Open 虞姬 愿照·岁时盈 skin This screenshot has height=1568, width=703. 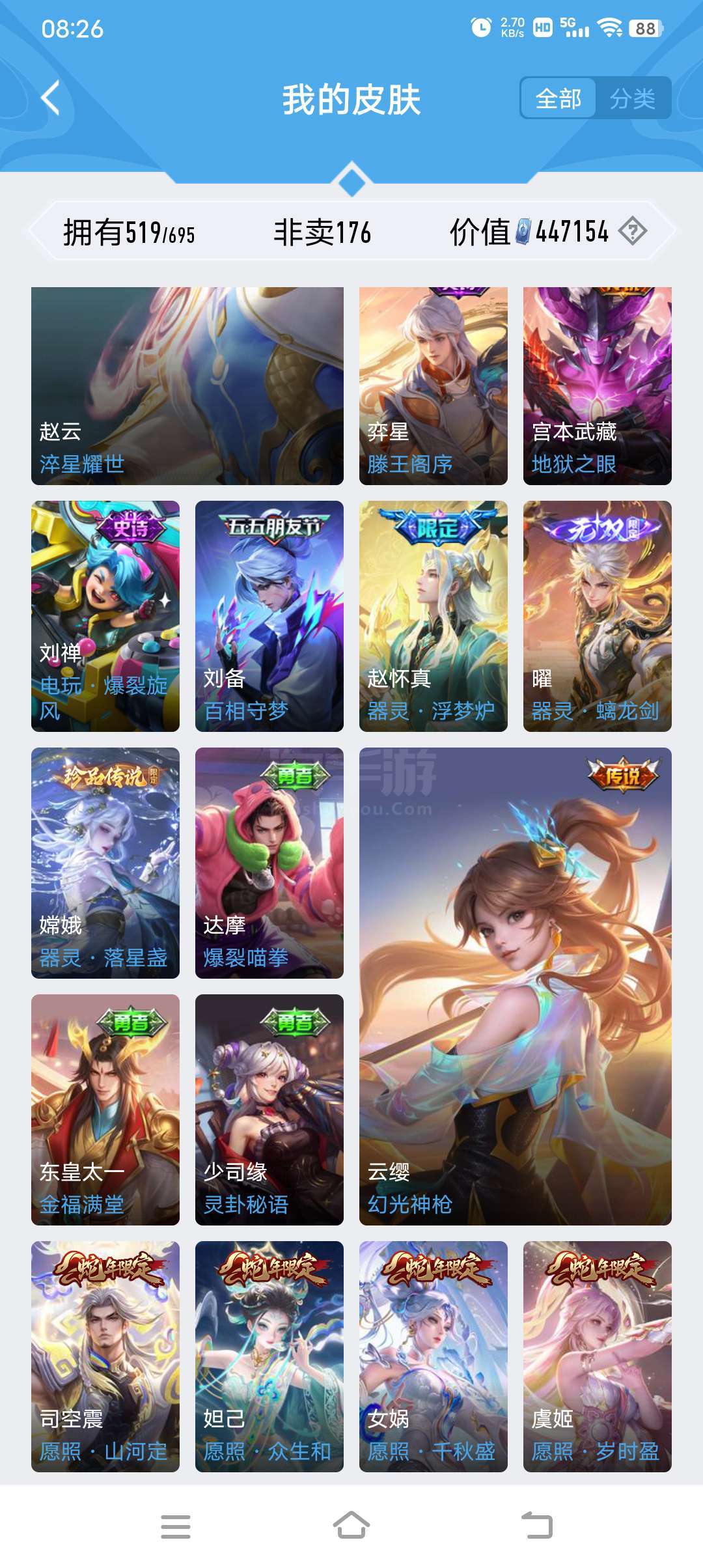pos(598,1356)
